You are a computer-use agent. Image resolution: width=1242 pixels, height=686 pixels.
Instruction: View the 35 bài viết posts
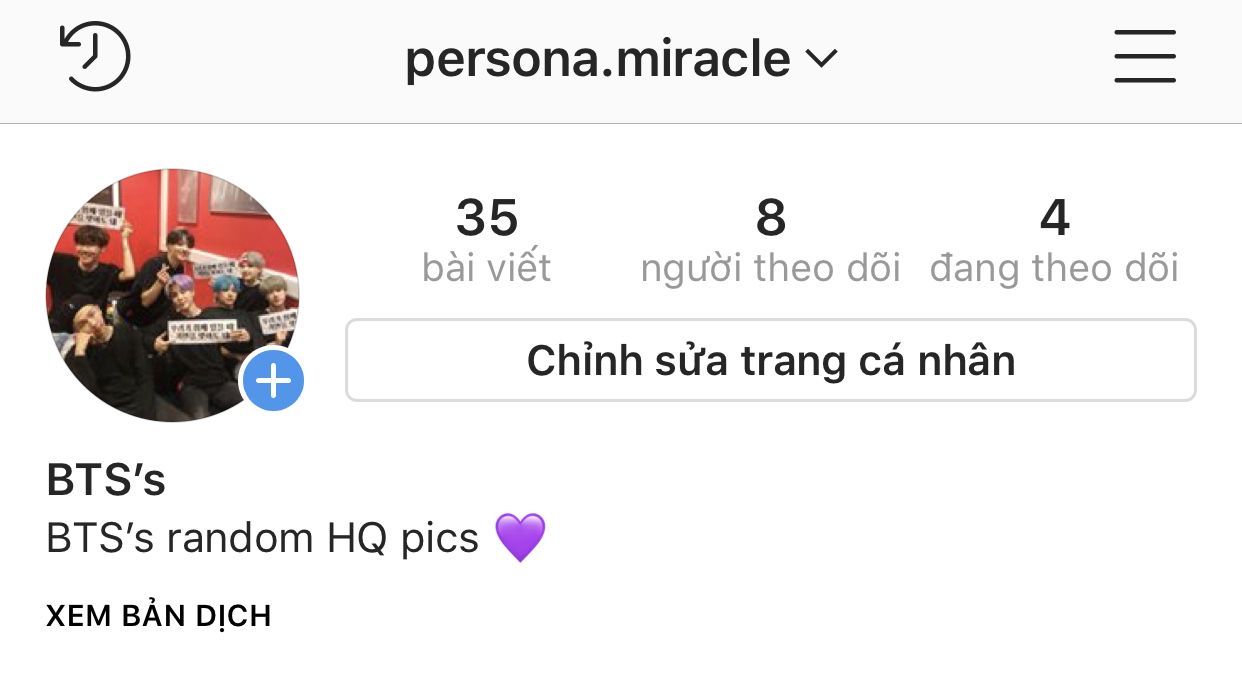point(487,241)
